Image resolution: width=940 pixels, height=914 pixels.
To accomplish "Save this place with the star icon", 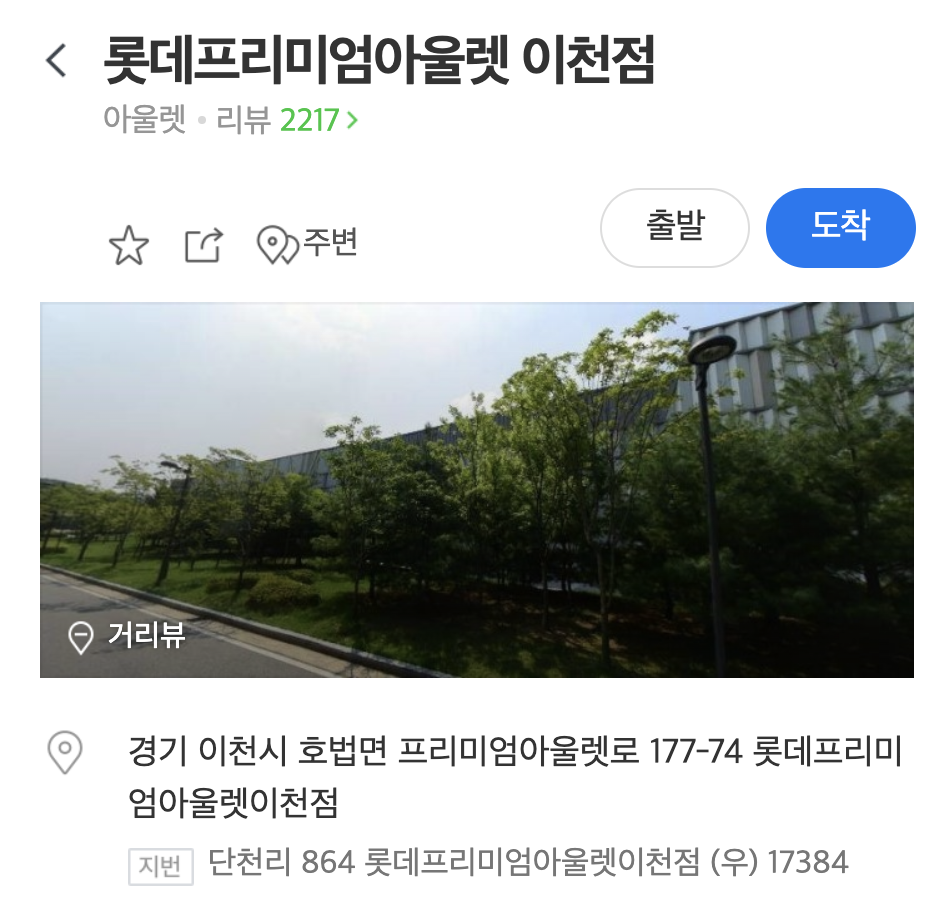I will click(x=128, y=245).
